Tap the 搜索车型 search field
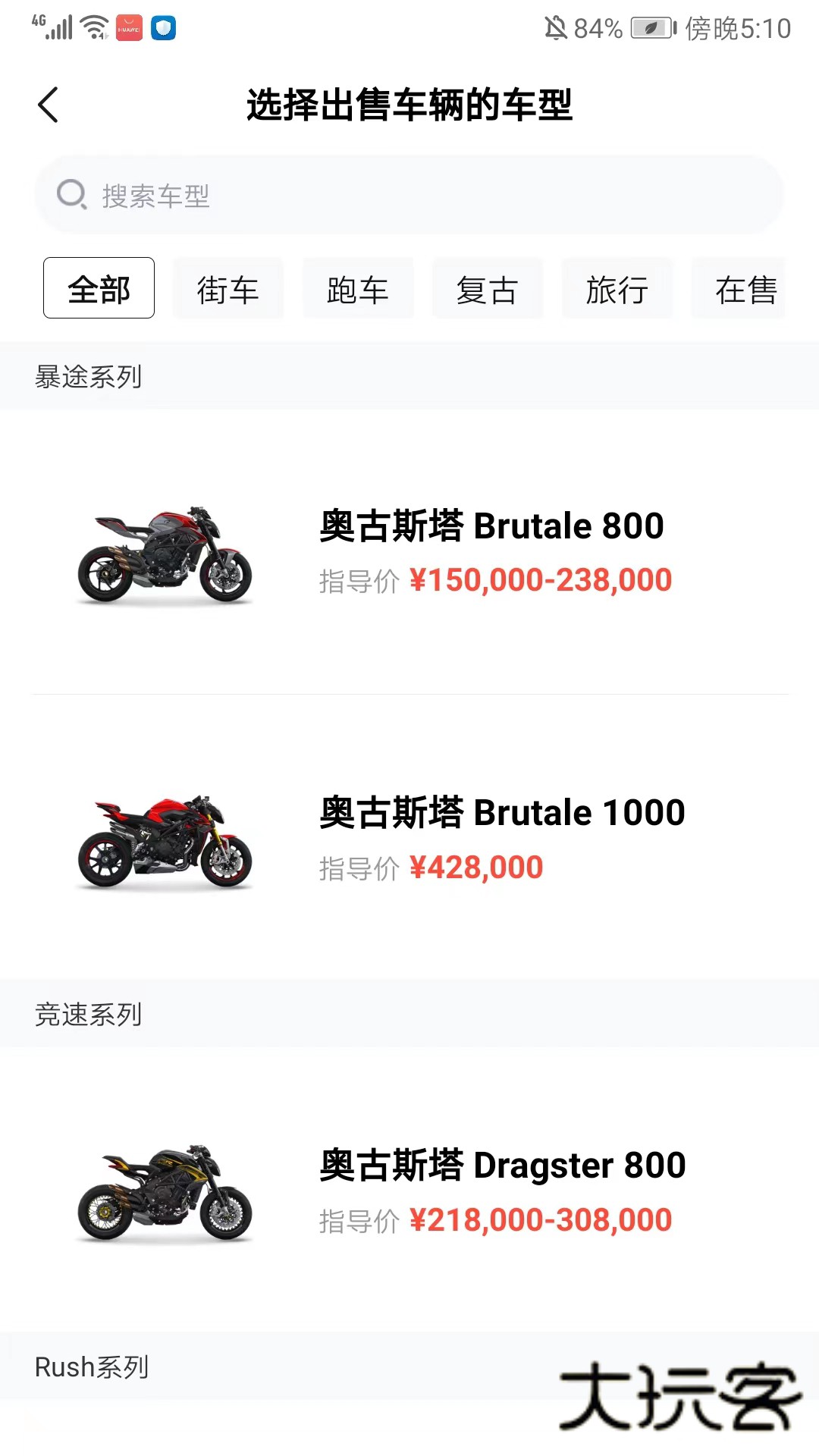The image size is (819, 1456). click(x=409, y=196)
